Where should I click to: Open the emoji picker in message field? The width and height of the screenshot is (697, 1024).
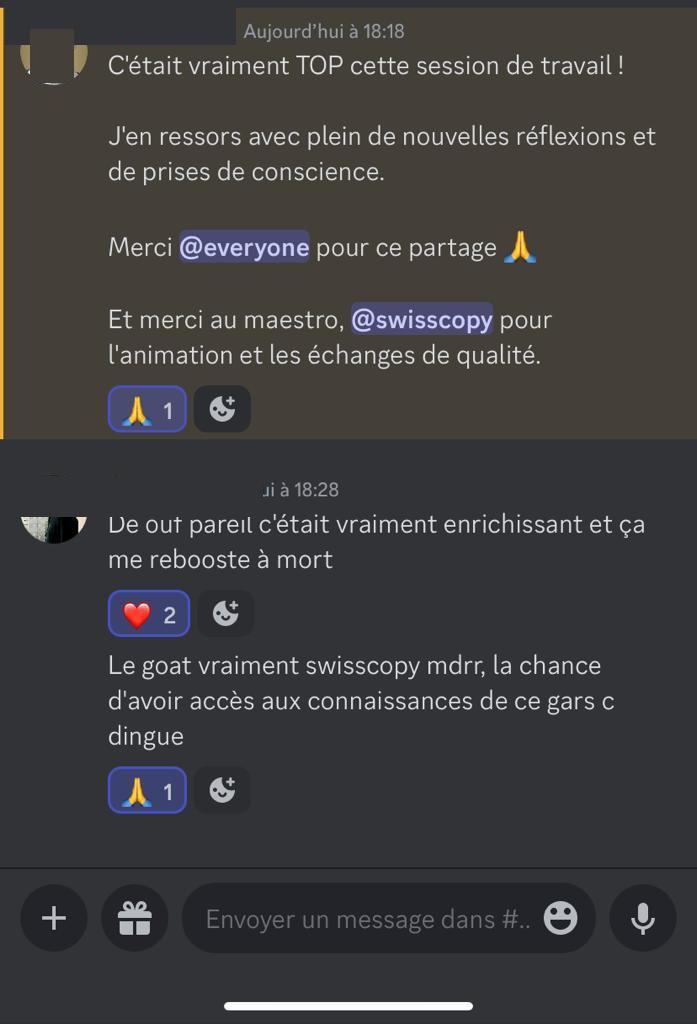560,918
